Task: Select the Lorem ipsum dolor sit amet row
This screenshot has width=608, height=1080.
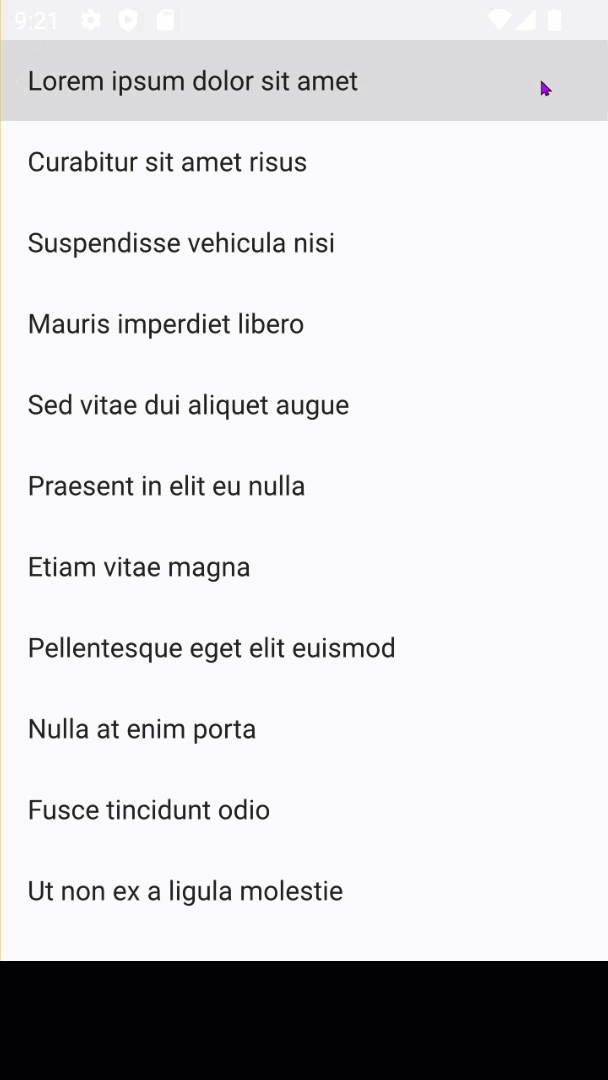Action: (193, 81)
